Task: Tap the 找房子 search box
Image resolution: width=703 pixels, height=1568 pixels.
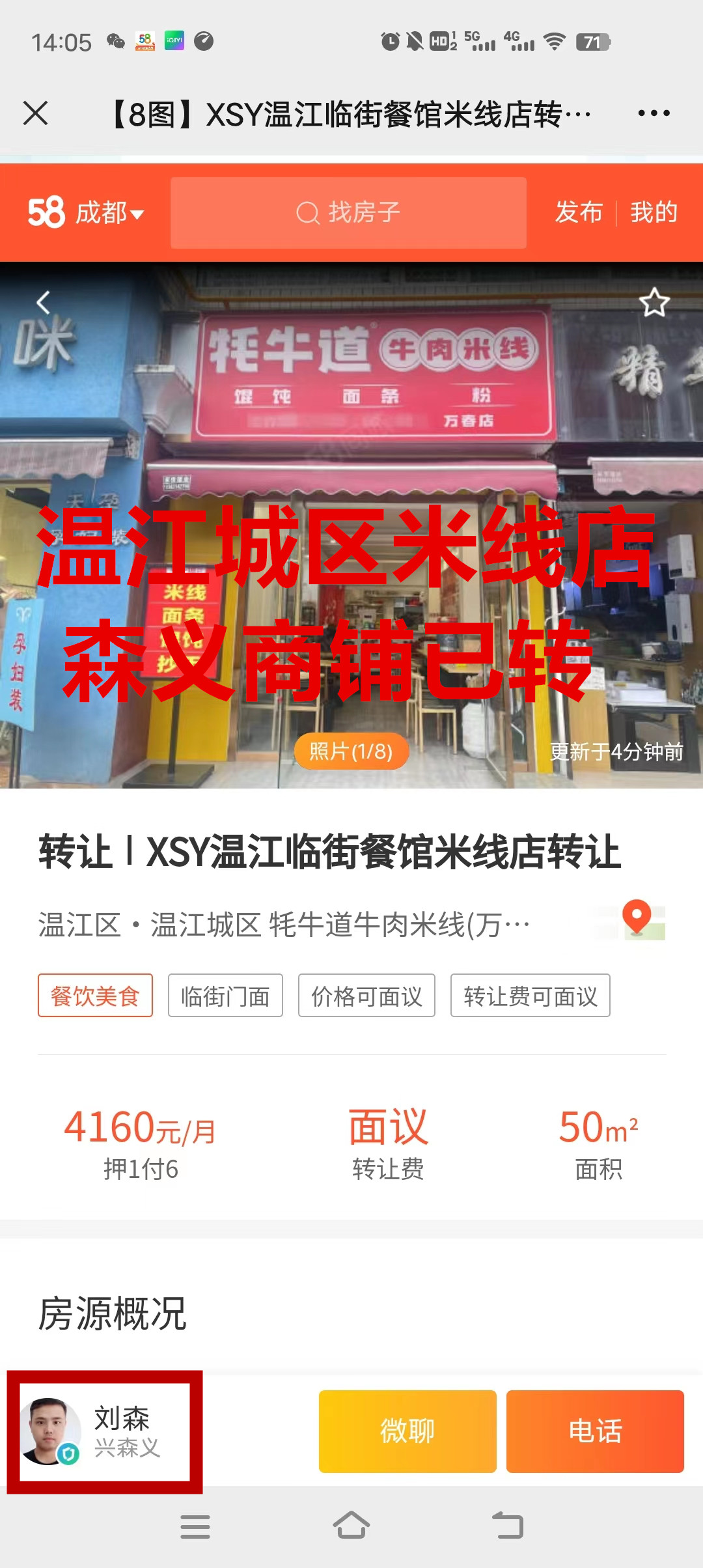Action: (348, 213)
